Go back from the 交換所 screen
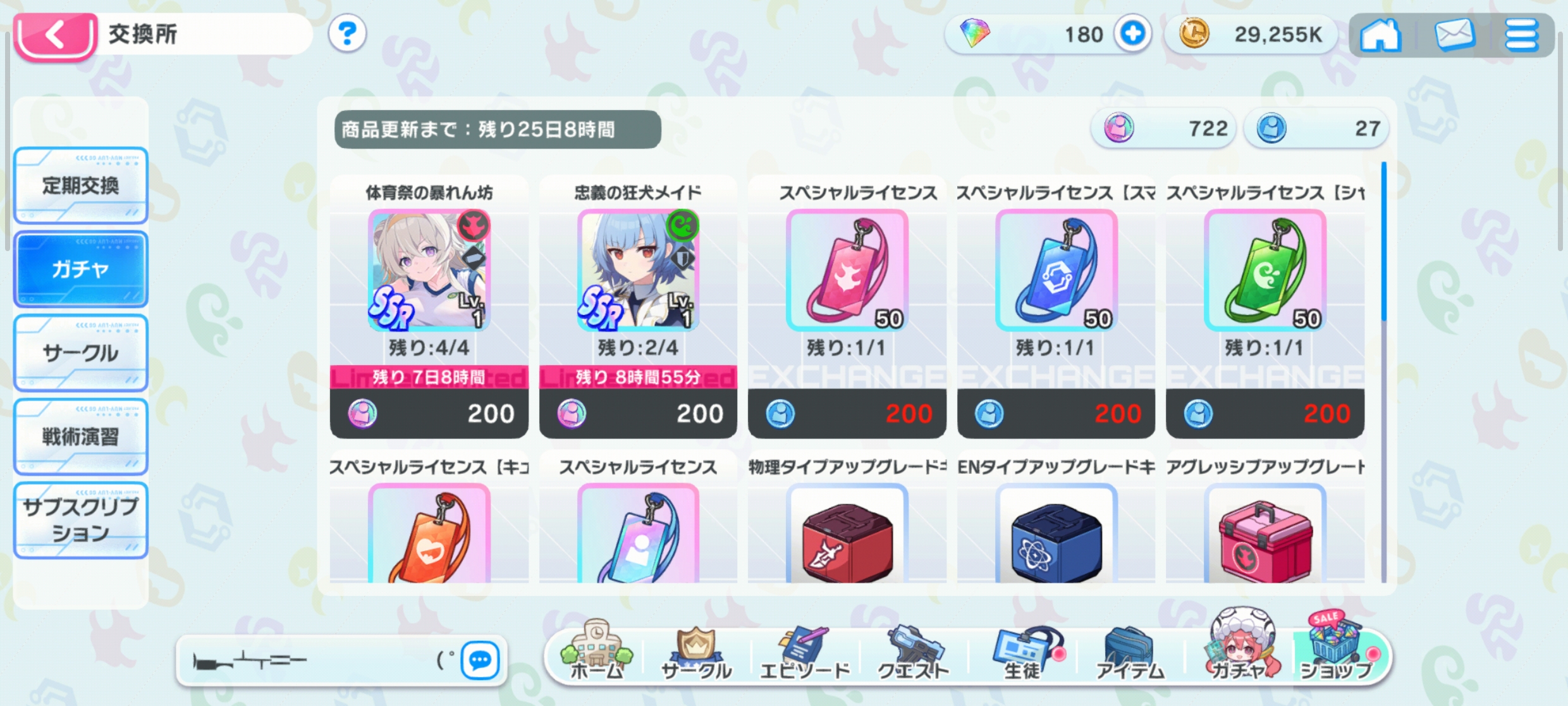The height and width of the screenshot is (706, 1568). (56, 35)
